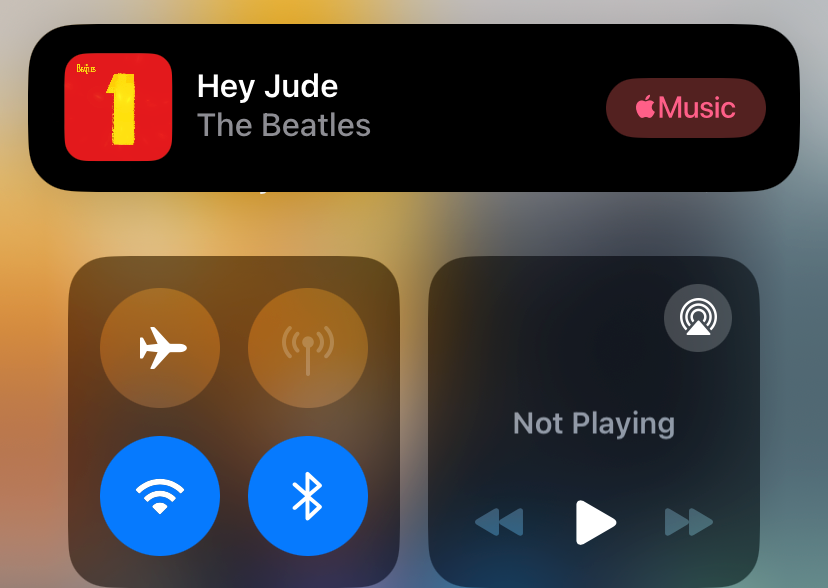Screen dimensions: 828x588
Task: Skip forward to the next track
Action: 689,521
